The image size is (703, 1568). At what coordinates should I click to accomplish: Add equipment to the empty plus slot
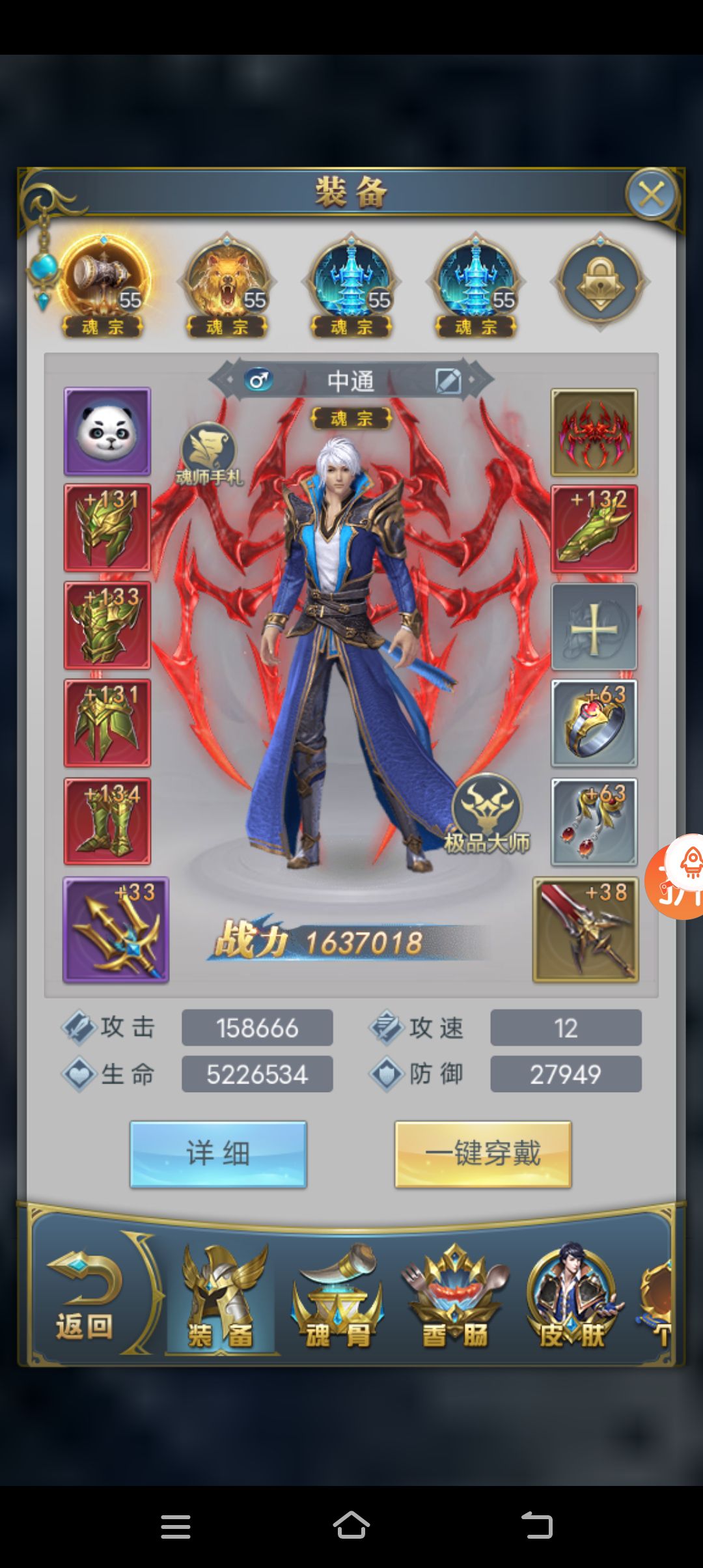[x=594, y=627]
